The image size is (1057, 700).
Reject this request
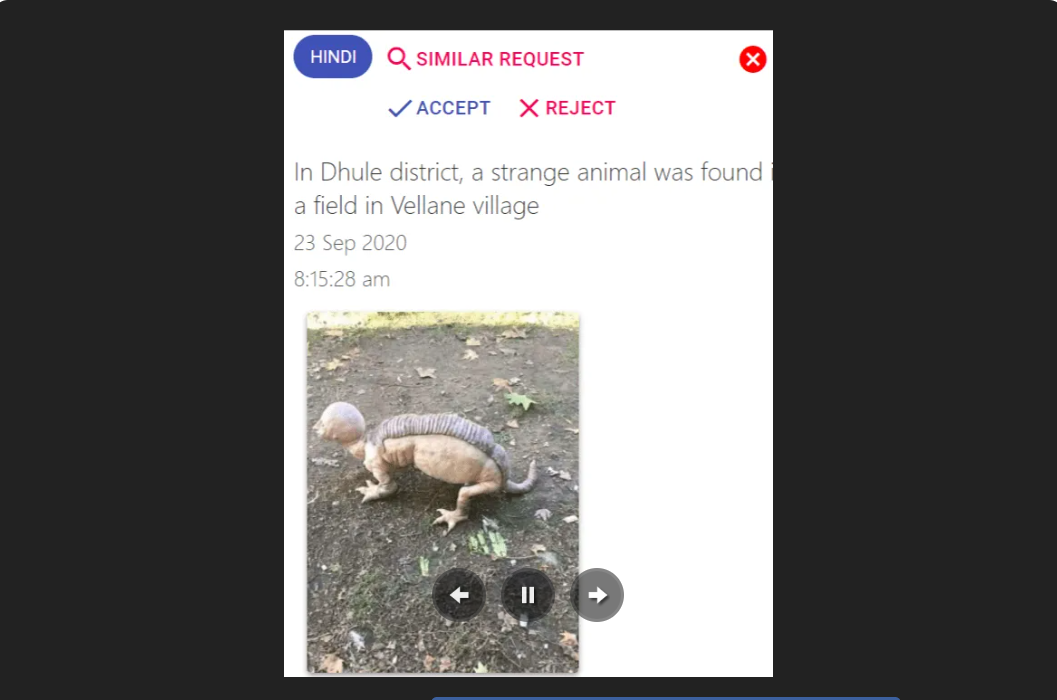567,108
